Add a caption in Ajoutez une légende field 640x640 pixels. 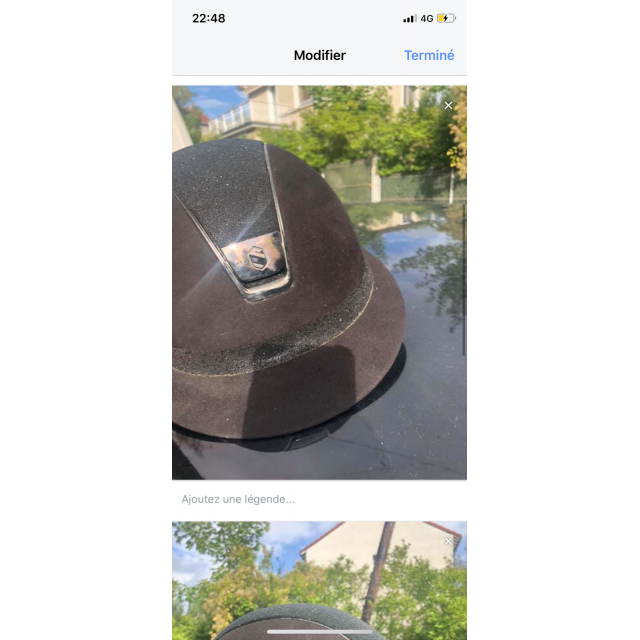(x=300, y=499)
